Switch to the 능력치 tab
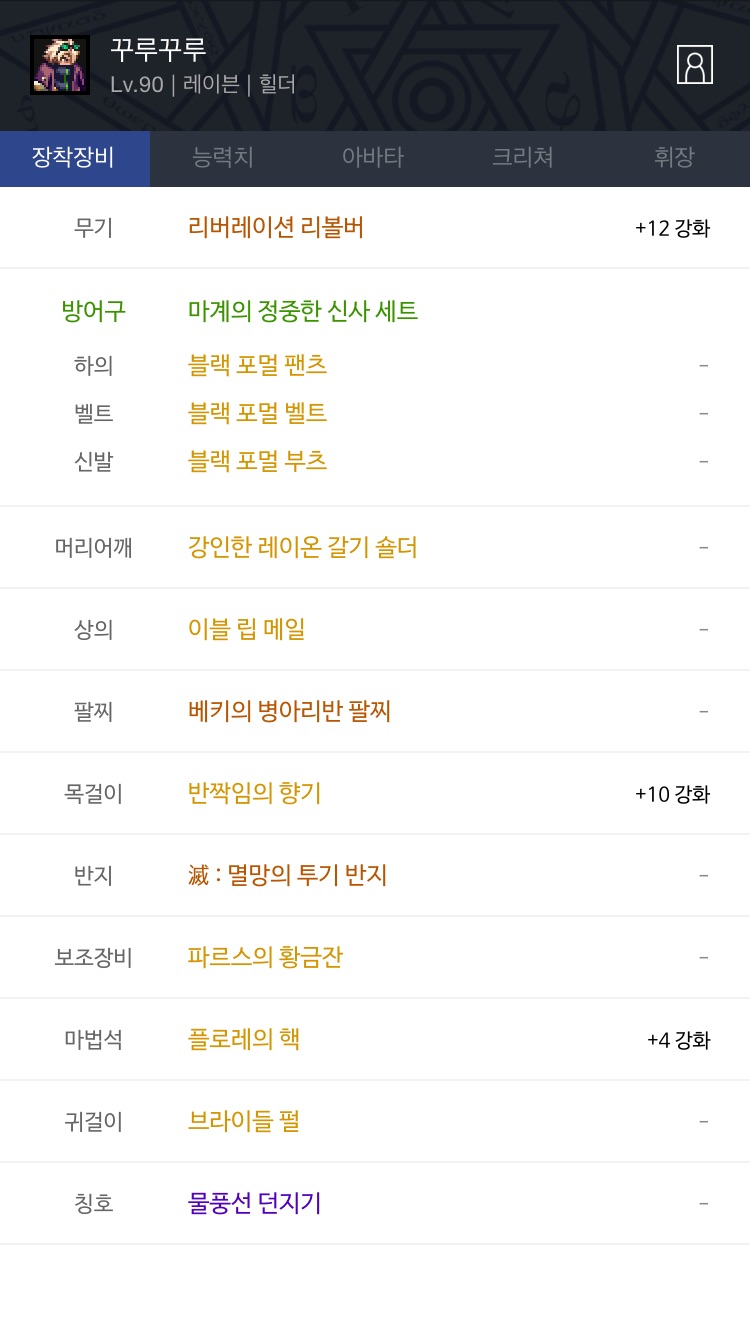Viewport: 750px width, 1334px height. (x=223, y=158)
